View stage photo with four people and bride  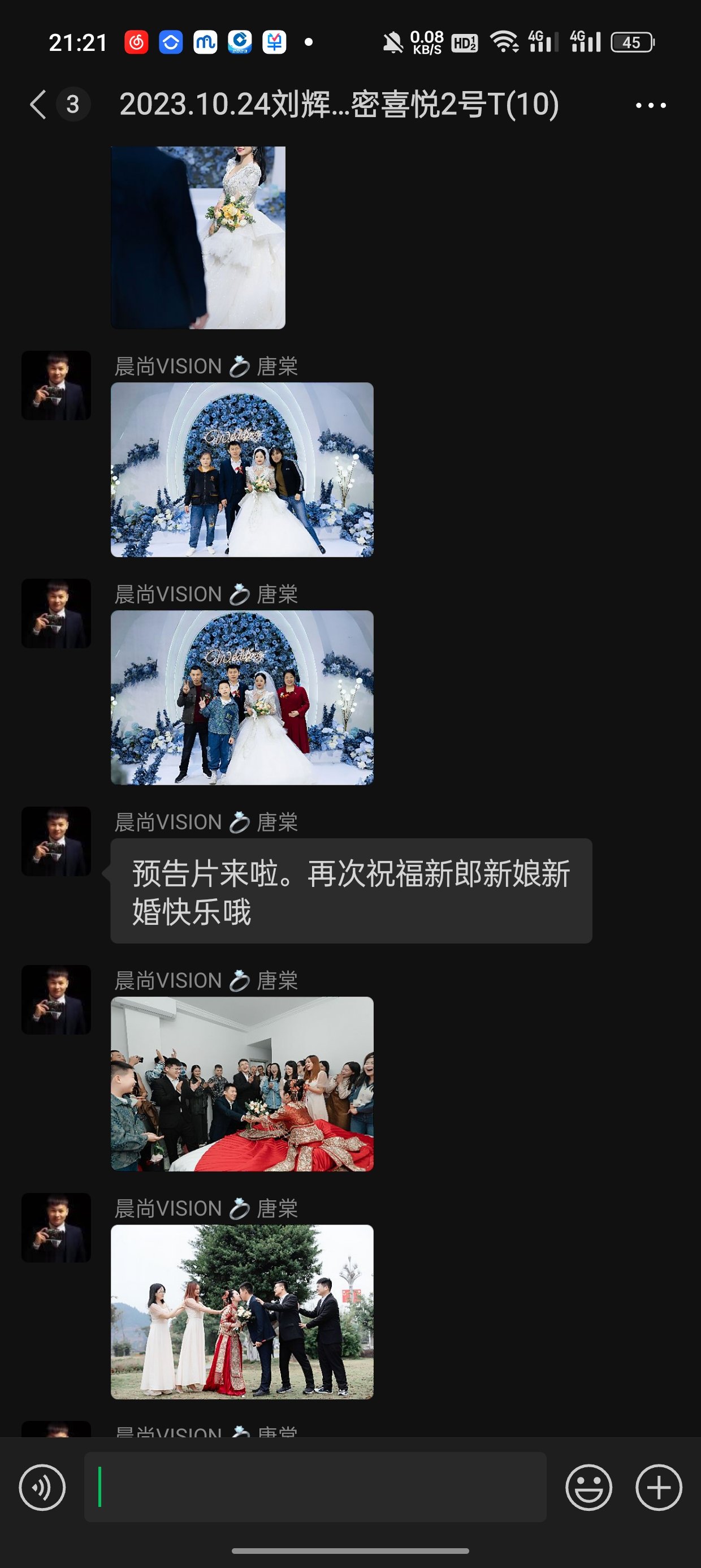point(242,469)
